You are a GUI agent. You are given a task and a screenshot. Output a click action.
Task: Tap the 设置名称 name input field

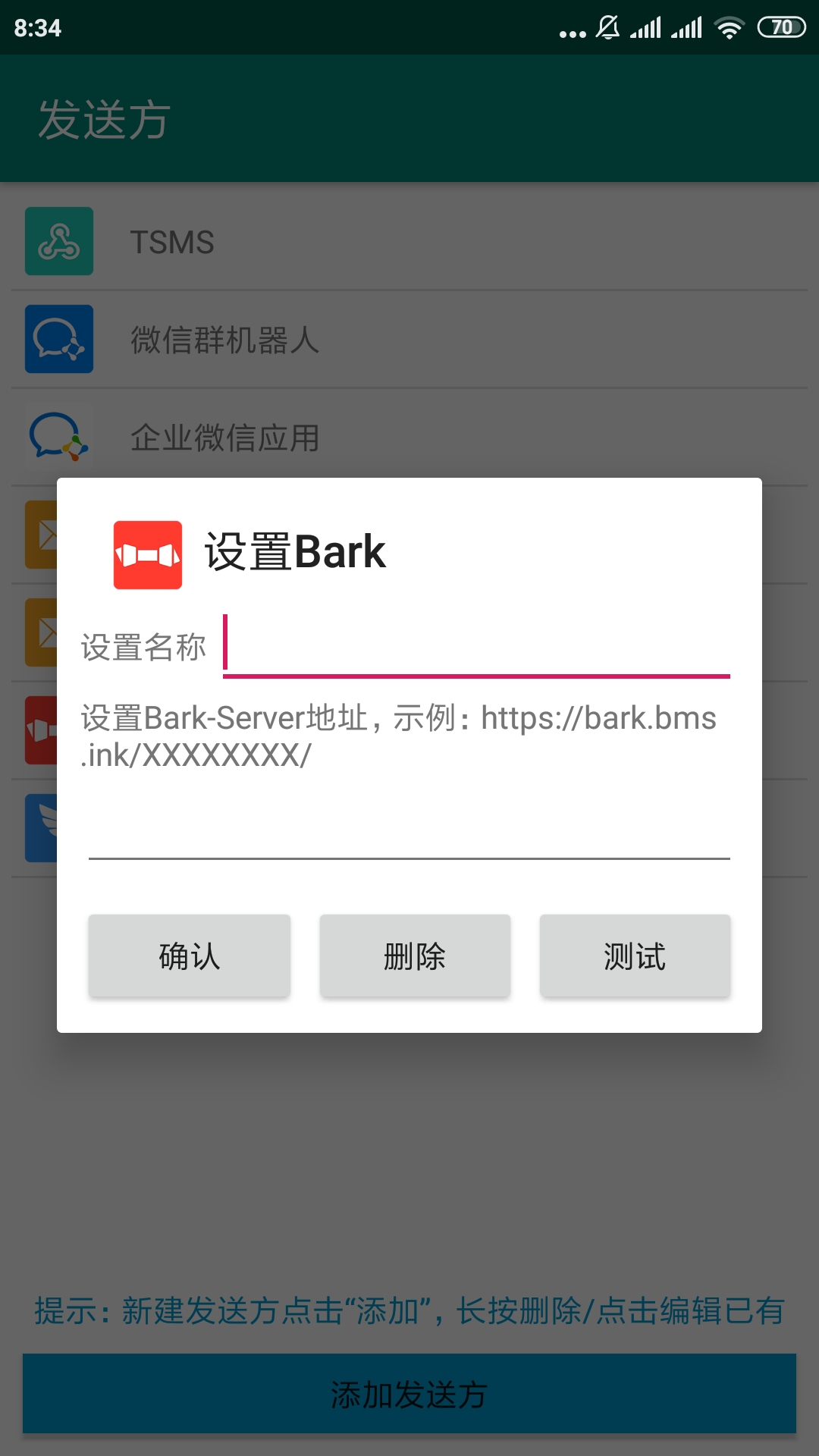[x=476, y=647]
